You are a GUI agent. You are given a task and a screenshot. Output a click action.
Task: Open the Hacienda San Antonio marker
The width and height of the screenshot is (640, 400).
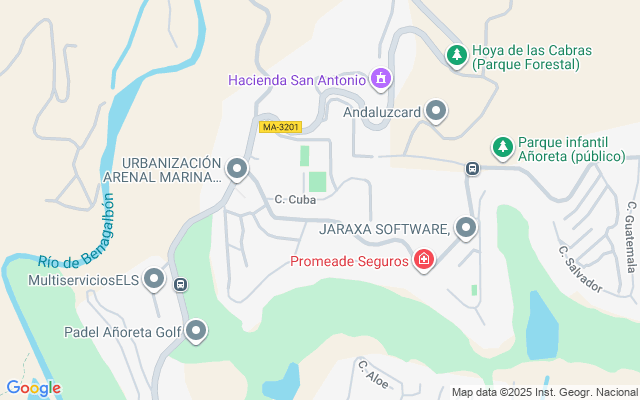380,78
